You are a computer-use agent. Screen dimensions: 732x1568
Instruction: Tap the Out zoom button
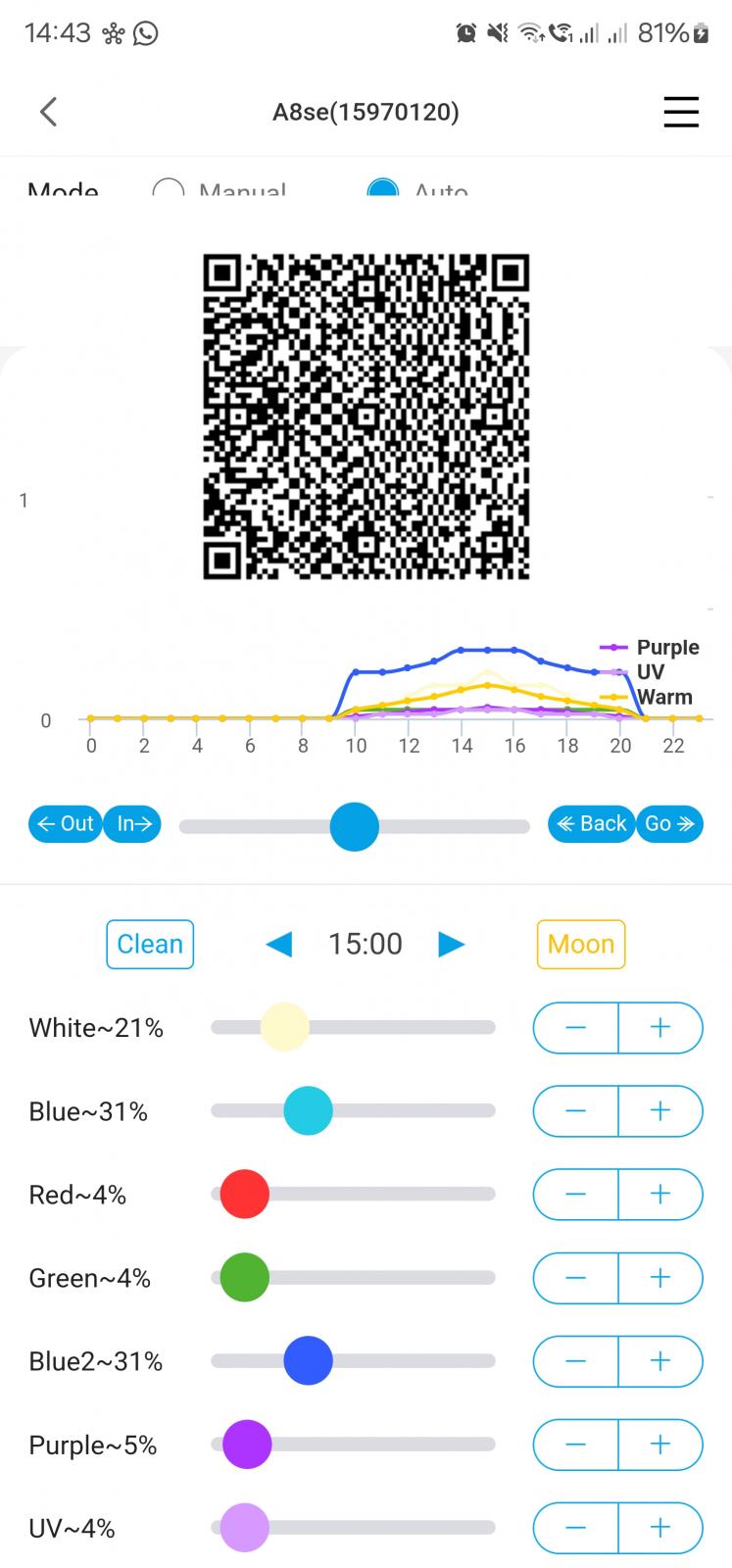(x=66, y=824)
